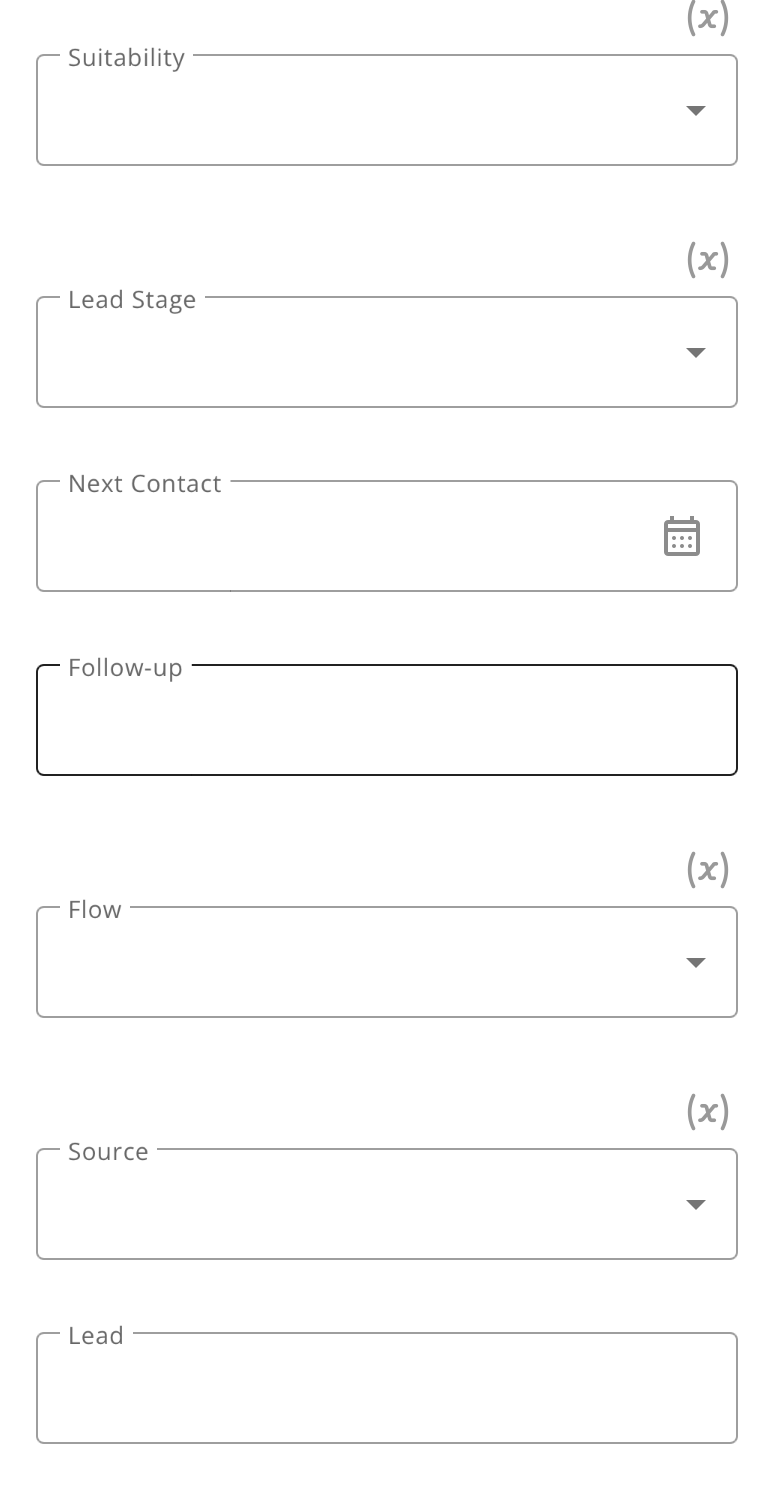The image size is (766, 1498).
Task: Expand the Suitability dropdown
Action: click(387, 110)
